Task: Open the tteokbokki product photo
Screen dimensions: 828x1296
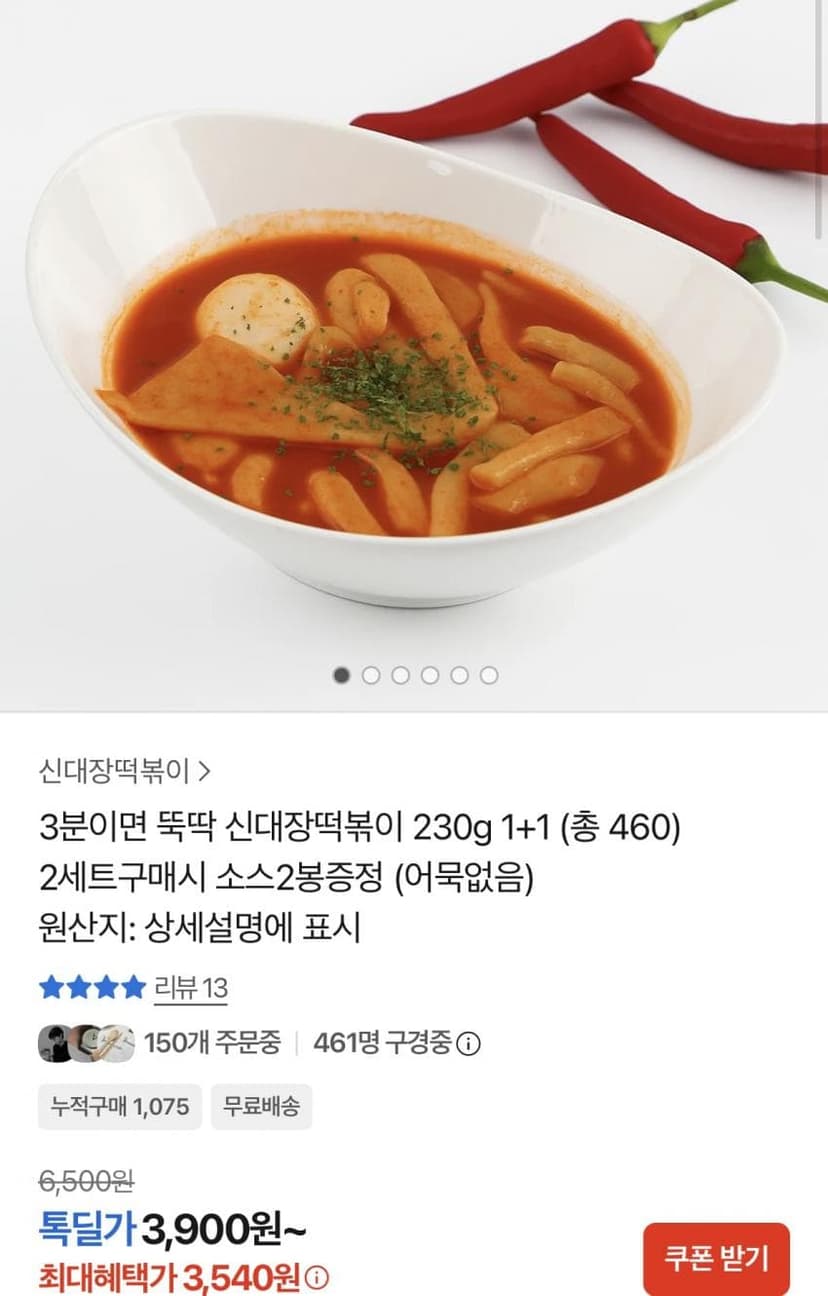Action: tap(414, 355)
